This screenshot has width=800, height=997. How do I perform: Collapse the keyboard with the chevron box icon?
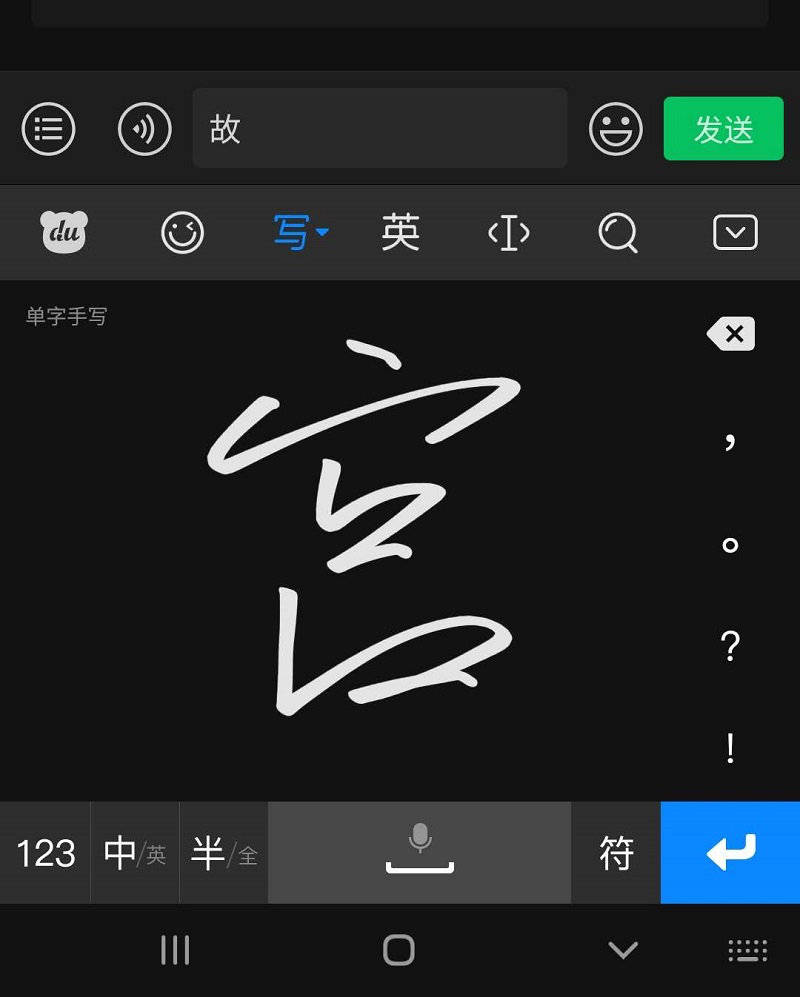click(734, 231)
